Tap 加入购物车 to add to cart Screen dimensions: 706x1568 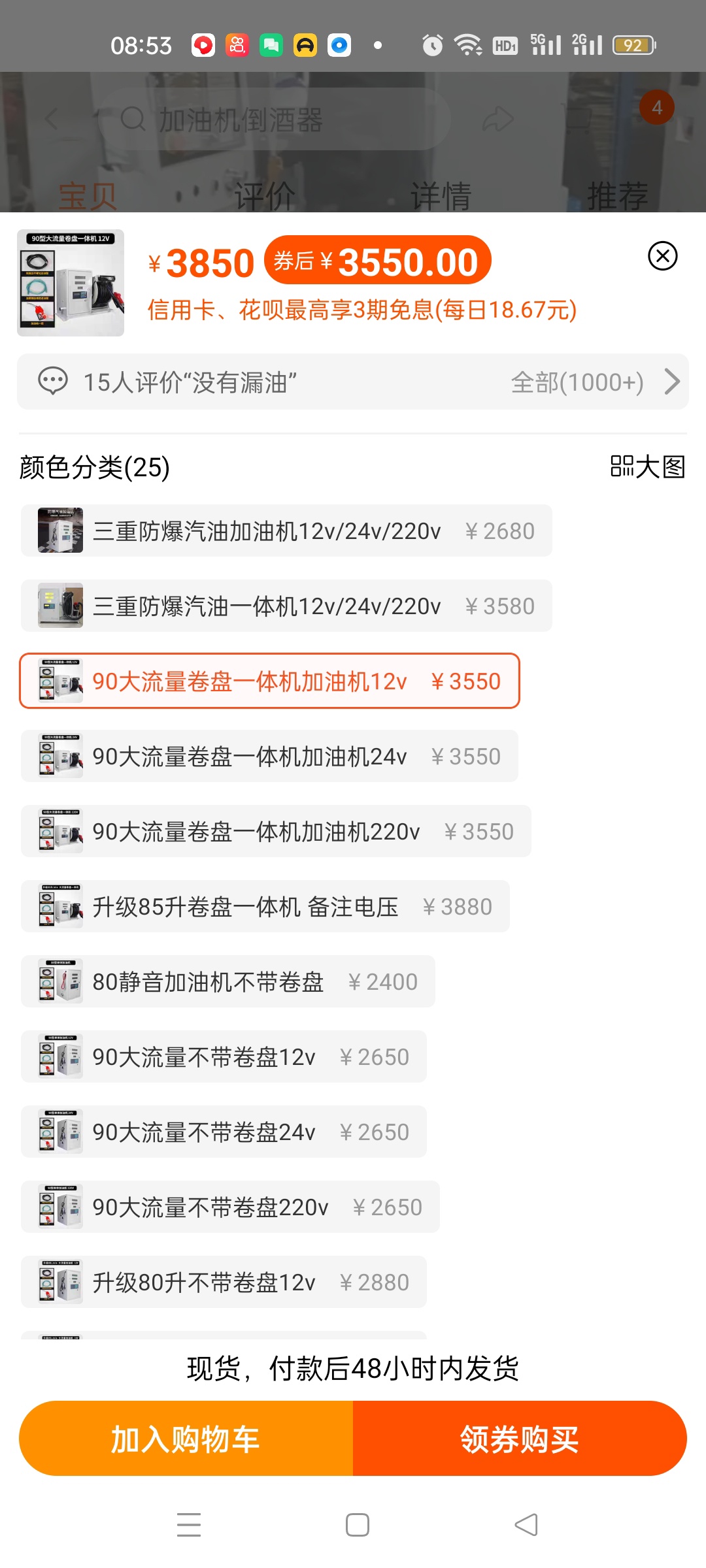tap(186, 1439)
